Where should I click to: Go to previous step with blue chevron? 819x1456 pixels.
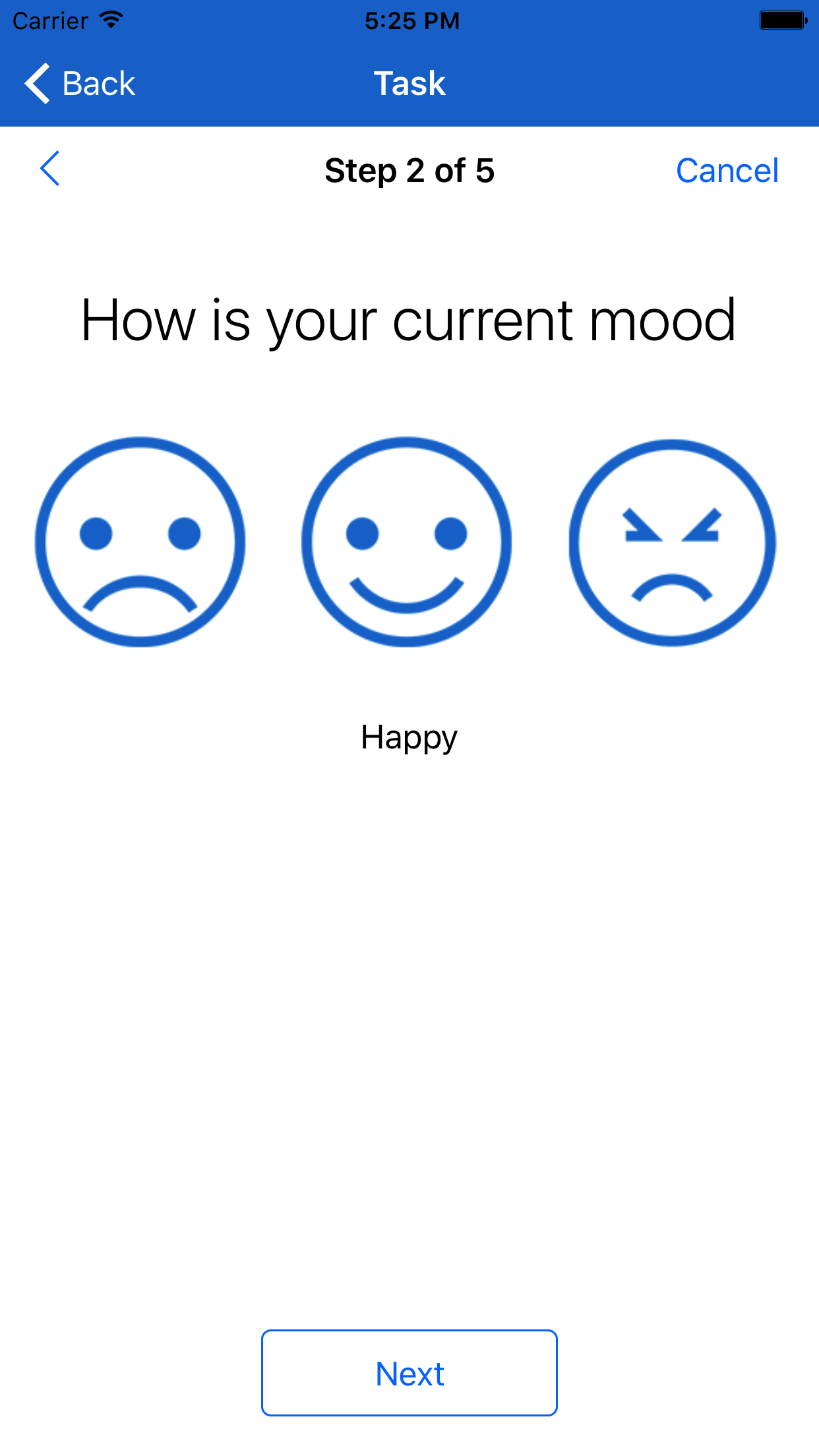tap(50, 169)
